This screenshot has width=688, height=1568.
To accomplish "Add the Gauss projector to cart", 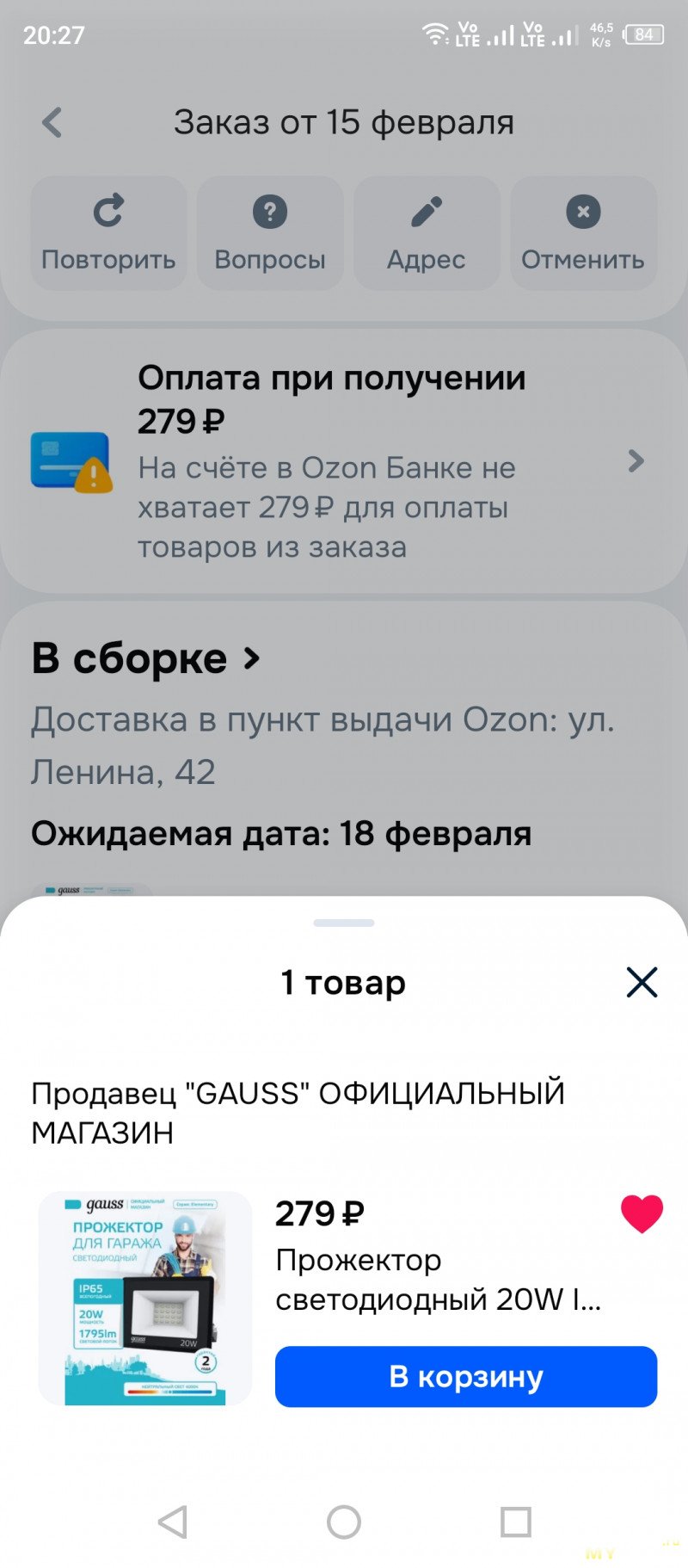I will [465, 1376].
